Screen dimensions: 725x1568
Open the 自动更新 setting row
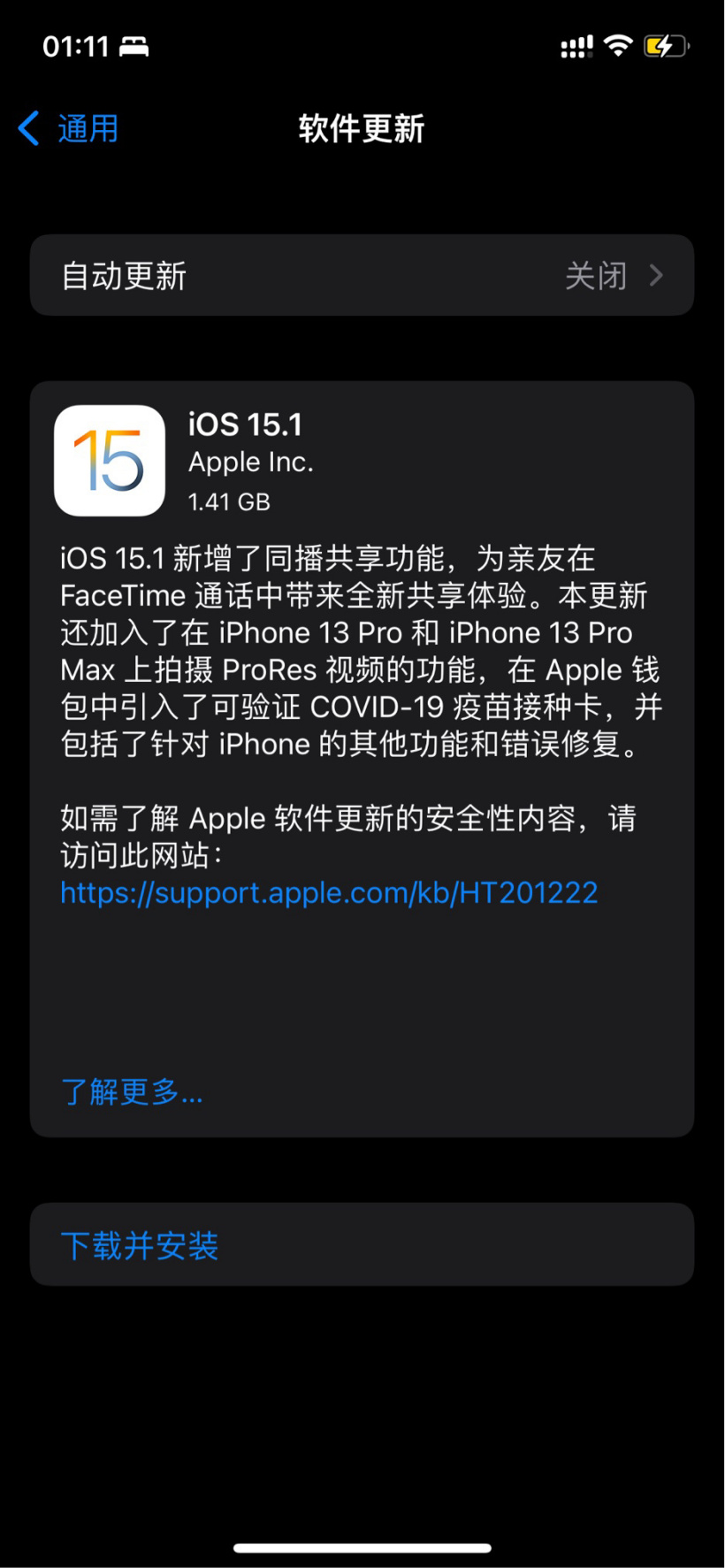362,276
